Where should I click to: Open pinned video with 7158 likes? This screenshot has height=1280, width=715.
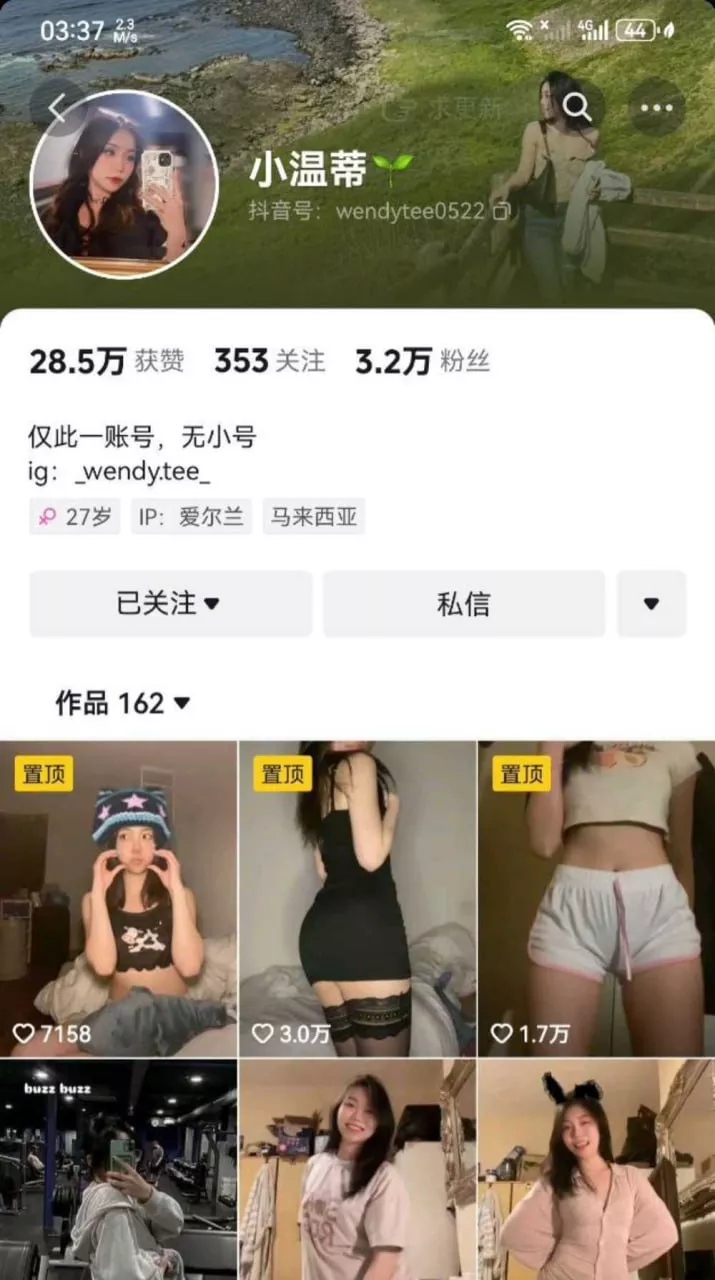click(x=118, y=898)
